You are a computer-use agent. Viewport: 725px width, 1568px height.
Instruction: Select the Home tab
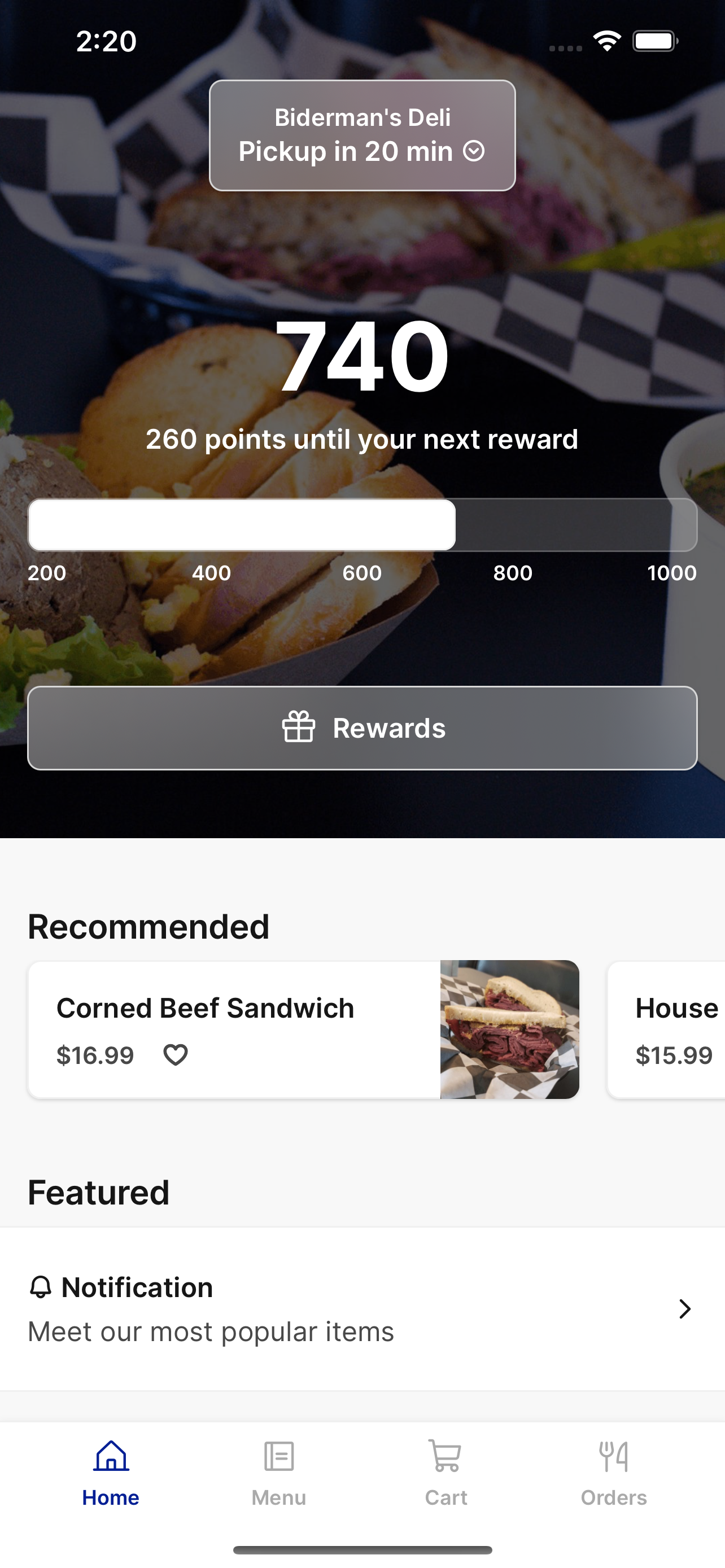click(111, 1473)
